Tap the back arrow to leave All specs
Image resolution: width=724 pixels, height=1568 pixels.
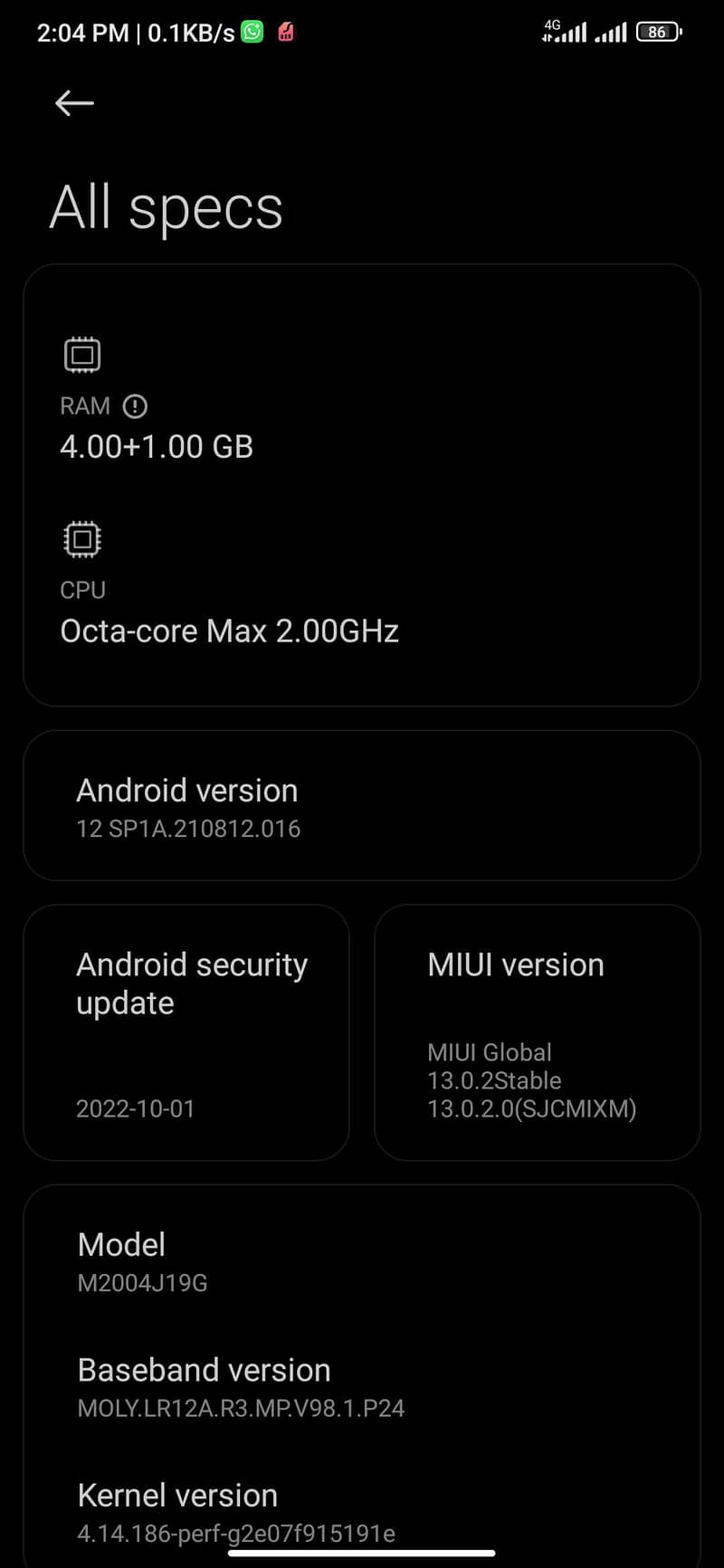(73, 103)
